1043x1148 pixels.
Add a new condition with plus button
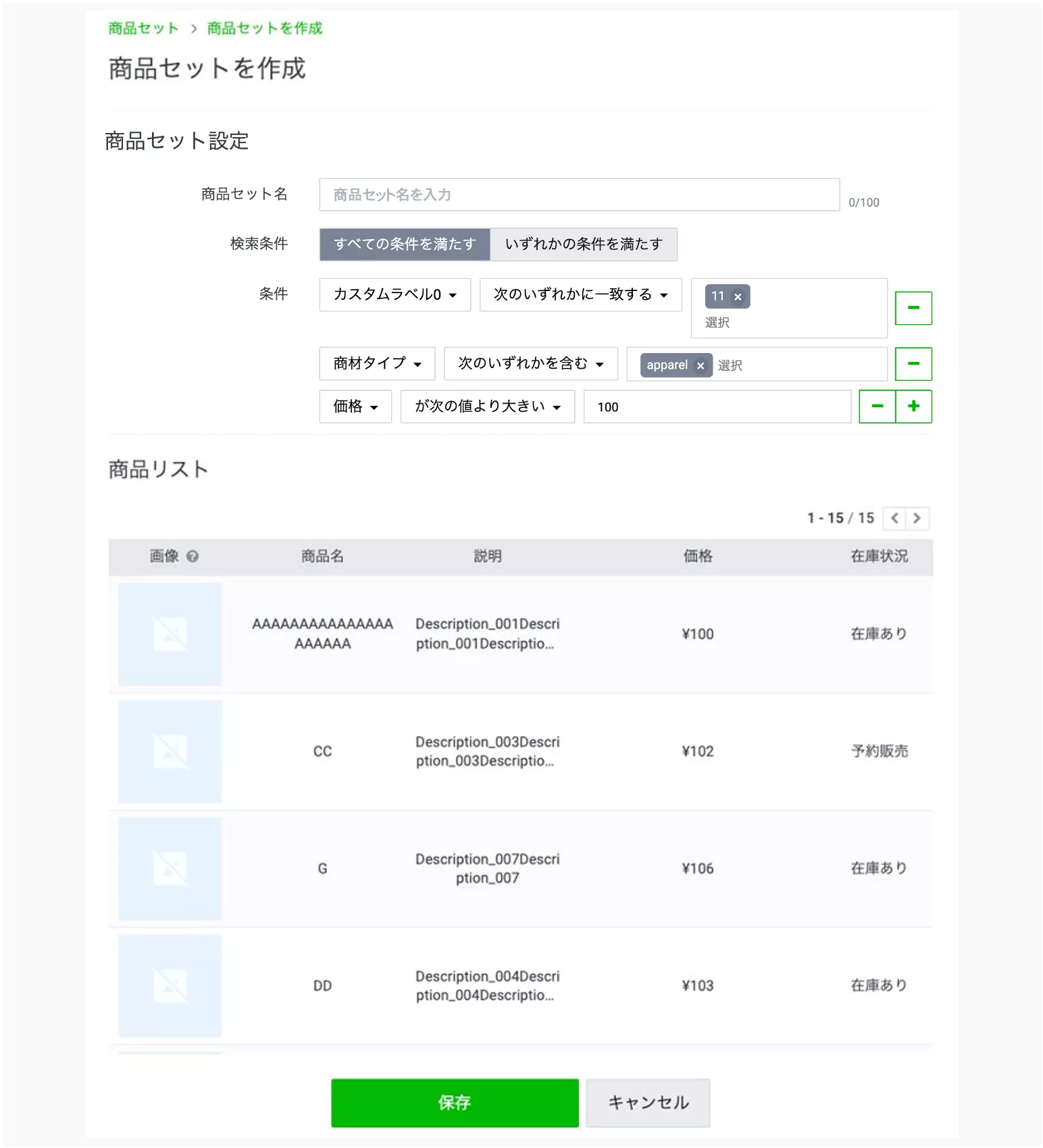pos(914,407)
